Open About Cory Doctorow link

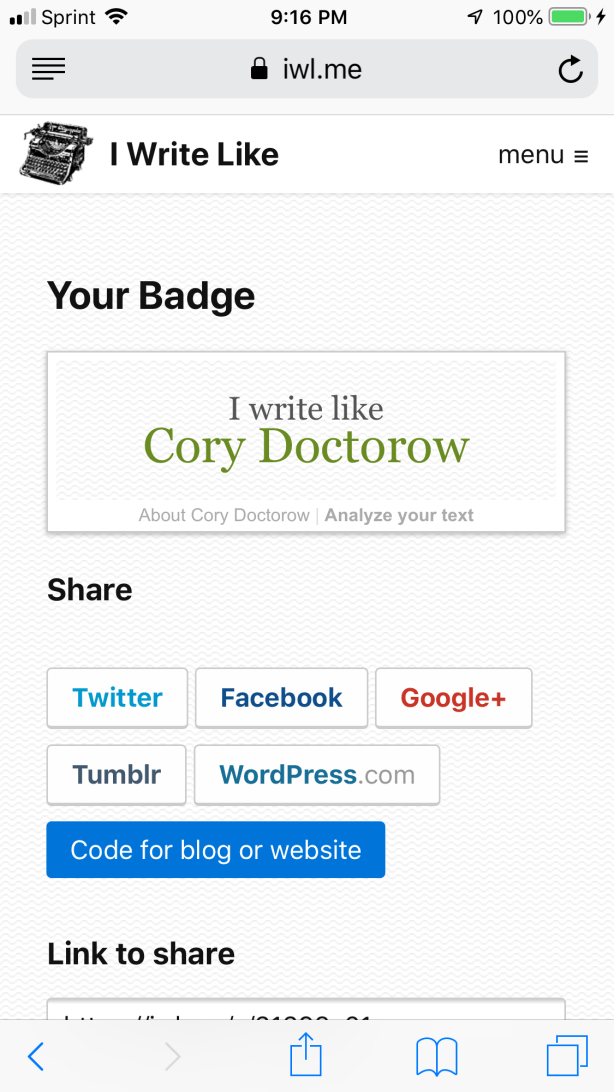pyautogui.click(x=224, y=516)
